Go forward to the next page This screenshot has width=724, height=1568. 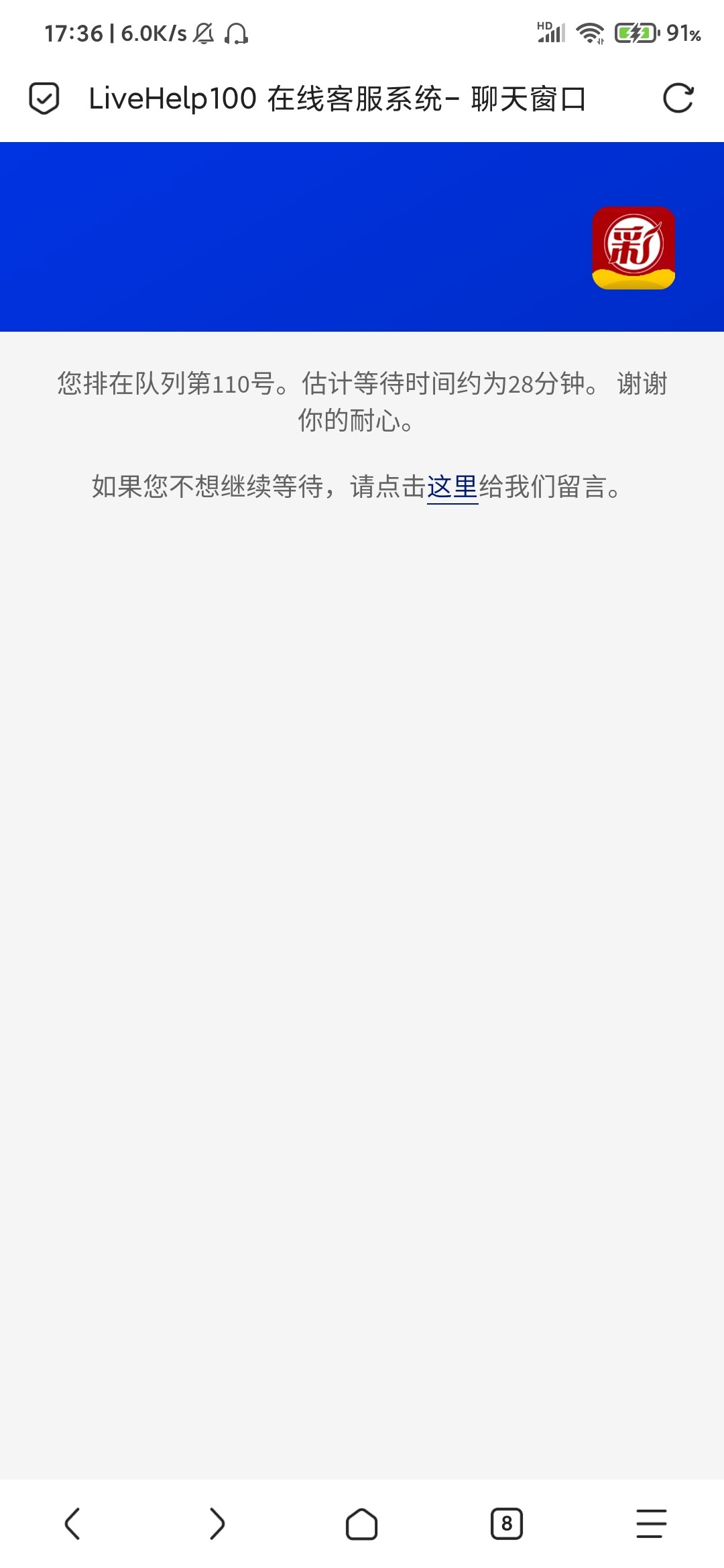217,1524
